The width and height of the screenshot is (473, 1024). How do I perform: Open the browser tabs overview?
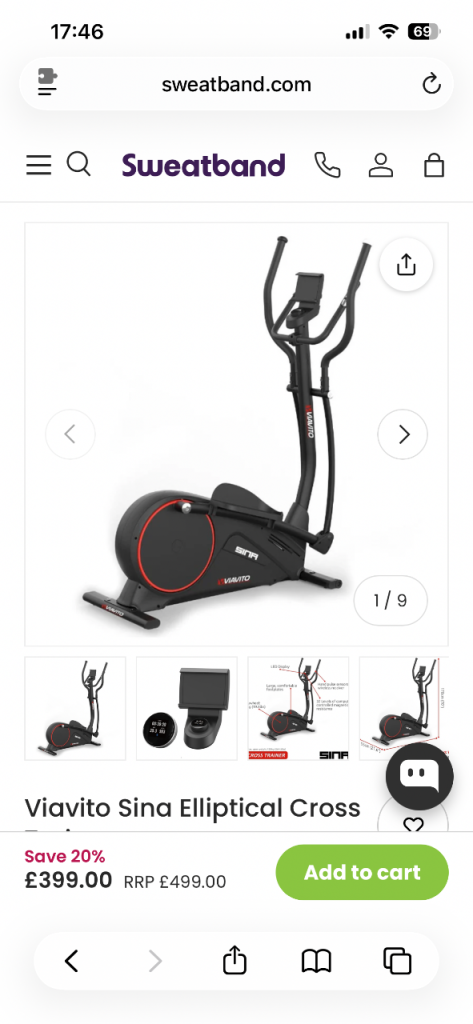(x=397, y=961)
